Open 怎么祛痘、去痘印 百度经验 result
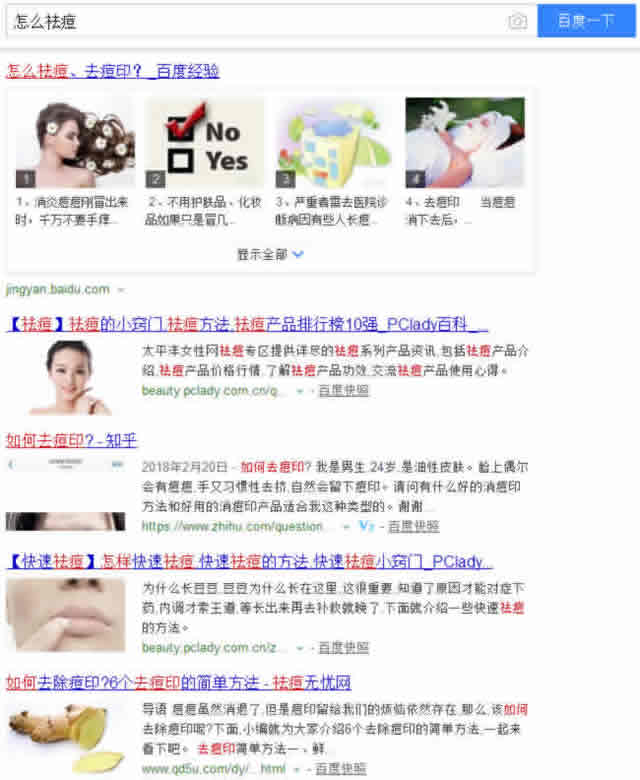Image resolution: width=640 pixels, height=780 pixels. click(x=113, y=71)
